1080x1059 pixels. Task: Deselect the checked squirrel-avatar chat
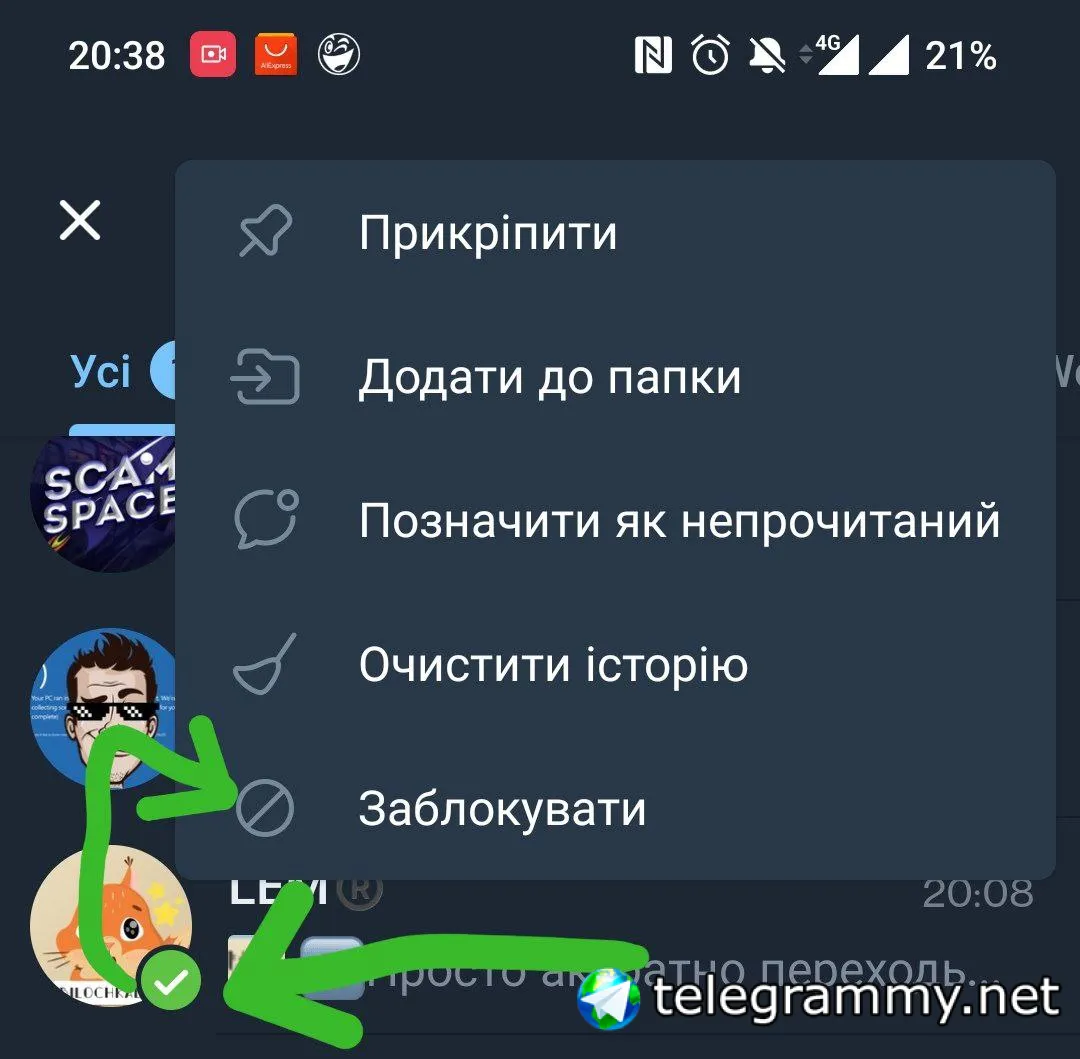(108, 925)
